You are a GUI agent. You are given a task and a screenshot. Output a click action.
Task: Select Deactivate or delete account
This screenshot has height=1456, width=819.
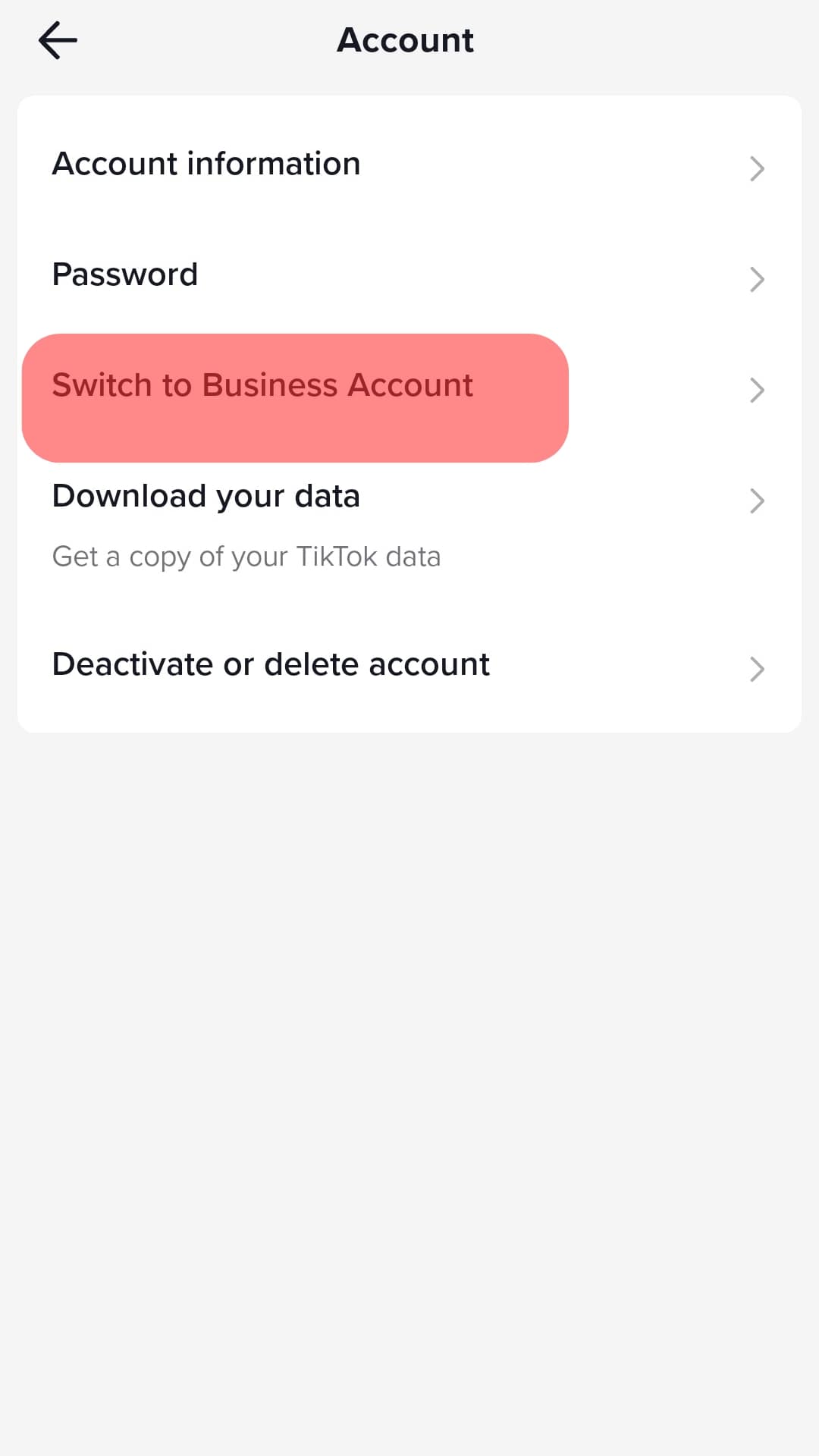[271, 664]
